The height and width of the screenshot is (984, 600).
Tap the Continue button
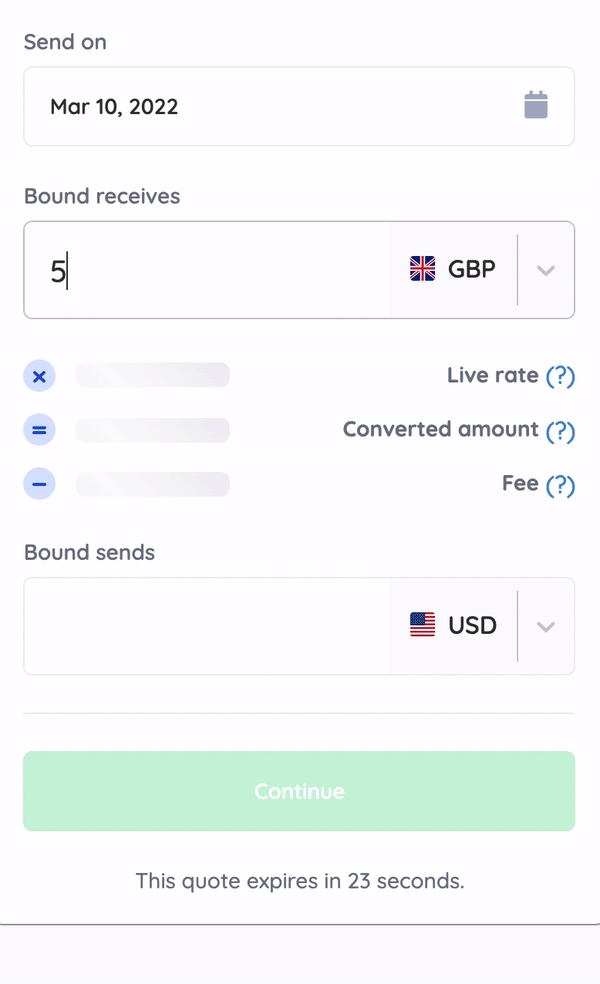299,791
